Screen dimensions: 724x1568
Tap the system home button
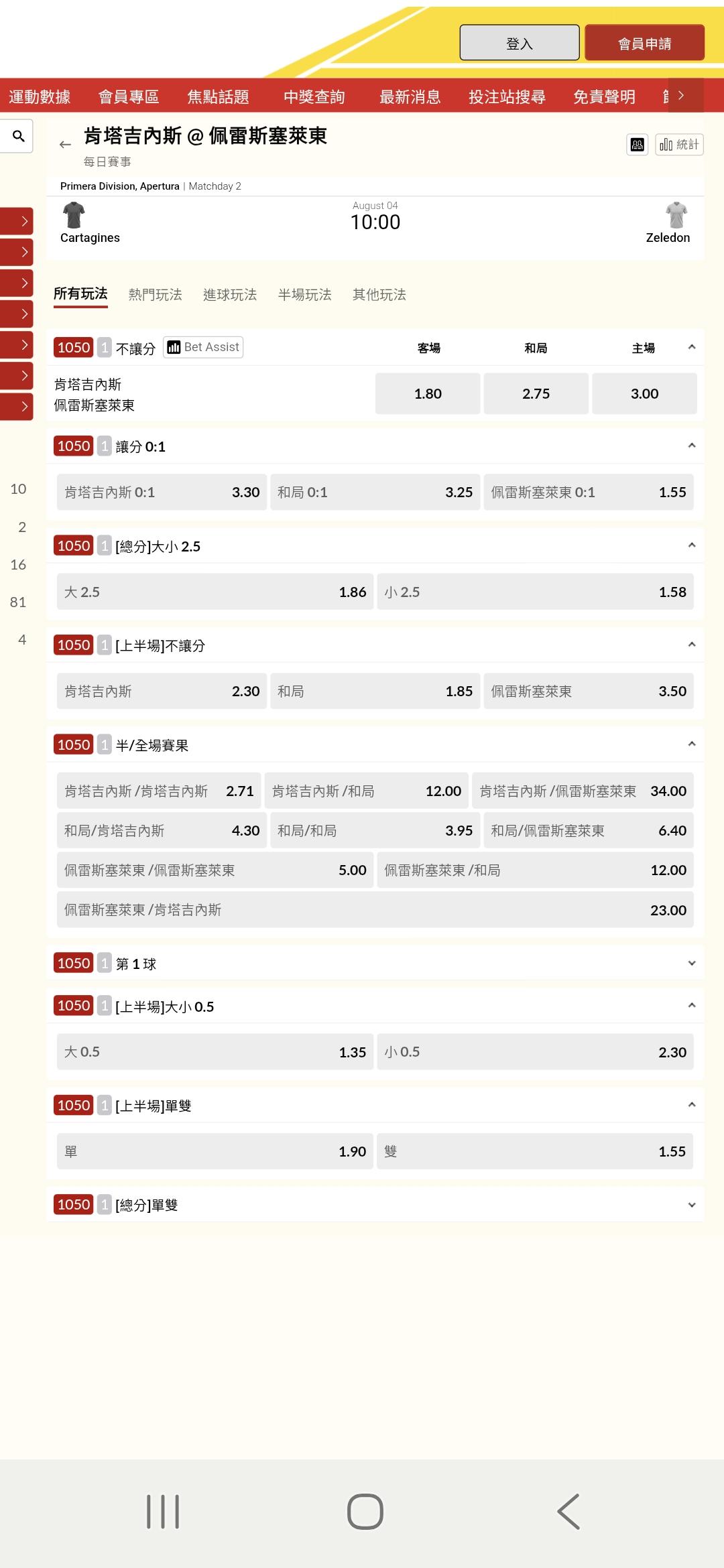[365, 1512]
